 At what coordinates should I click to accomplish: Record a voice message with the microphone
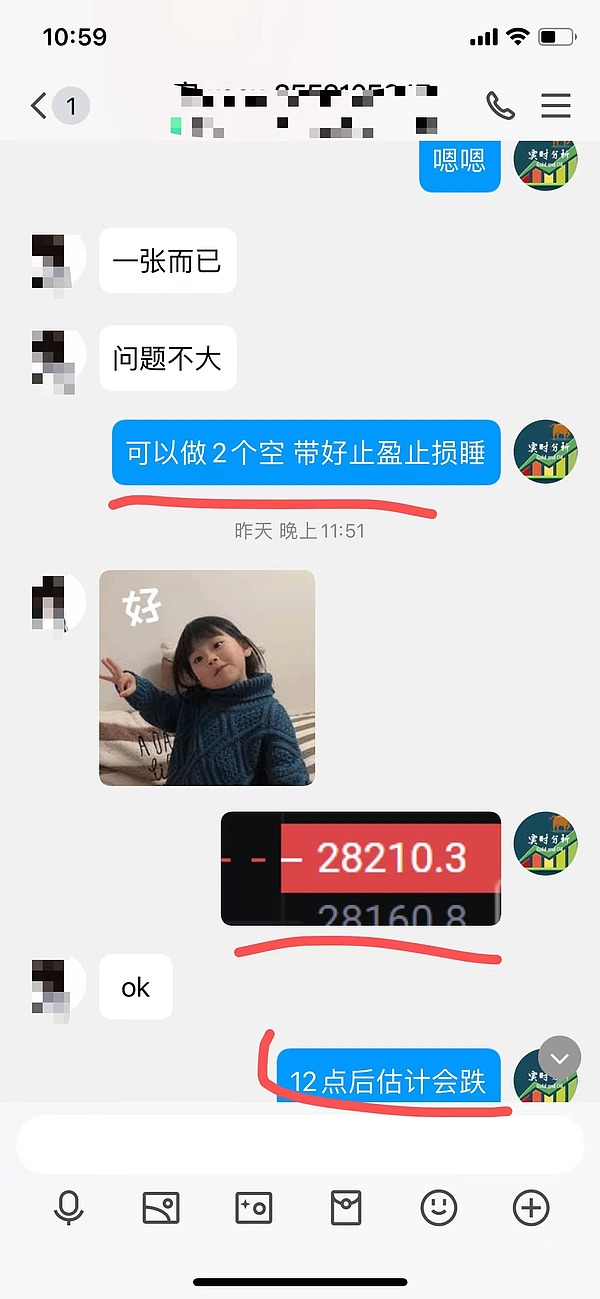pyautogui.click(x=68, y=1208)
